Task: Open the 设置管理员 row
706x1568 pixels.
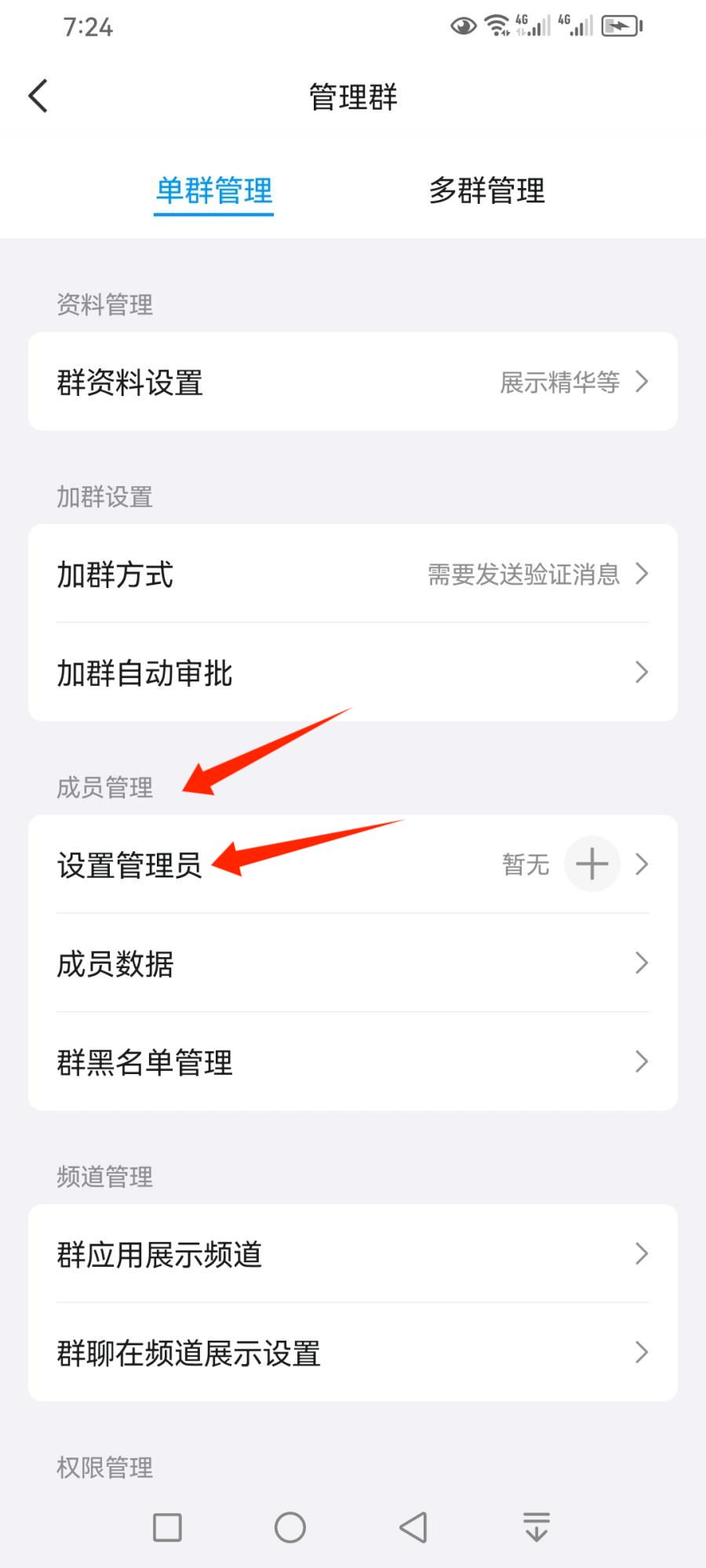Action: [x=353, y=865]
